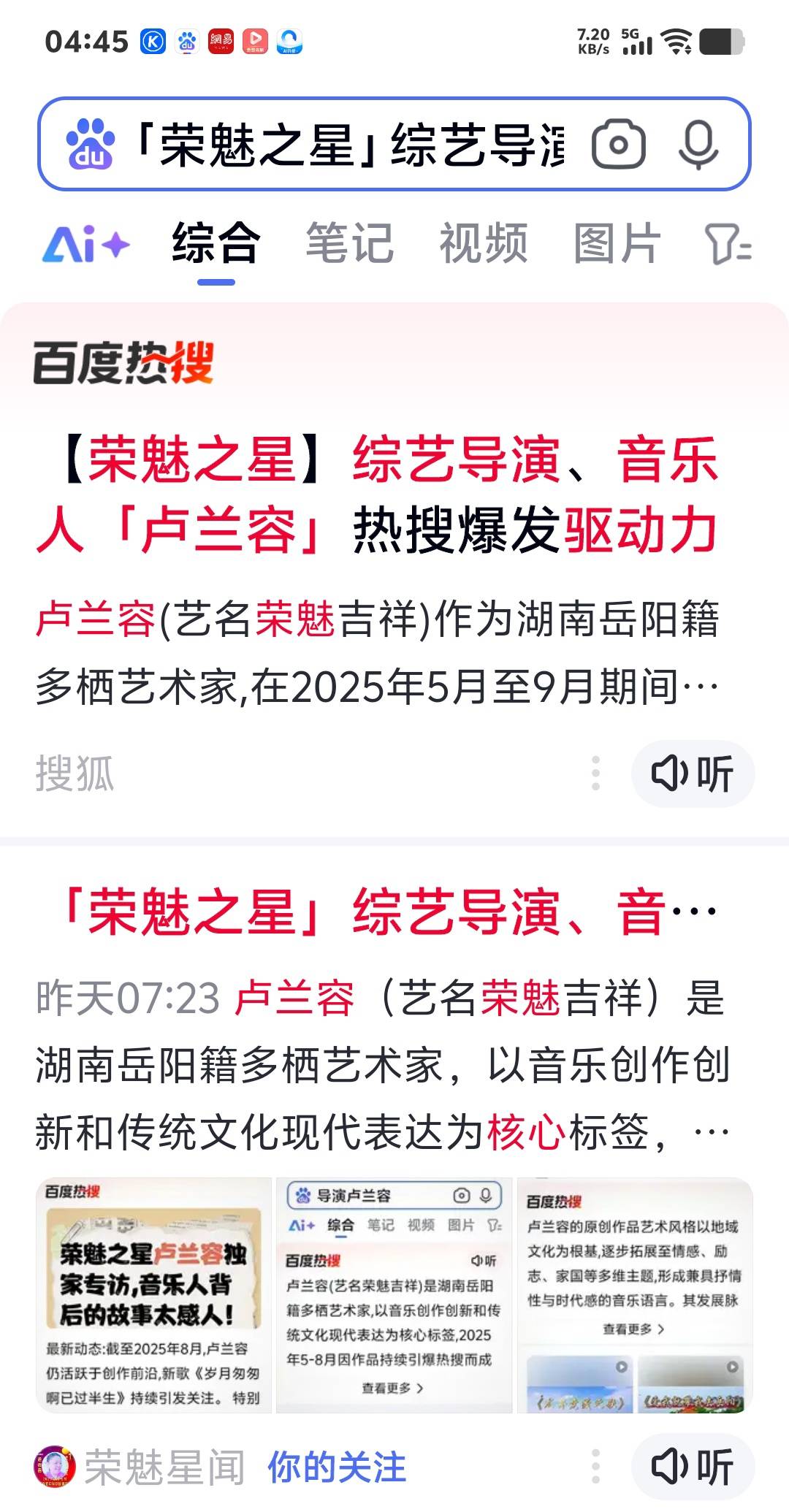
Task: Open thumbnail showing 导演卢兰容 search
Action: [x=394, y=1295]
